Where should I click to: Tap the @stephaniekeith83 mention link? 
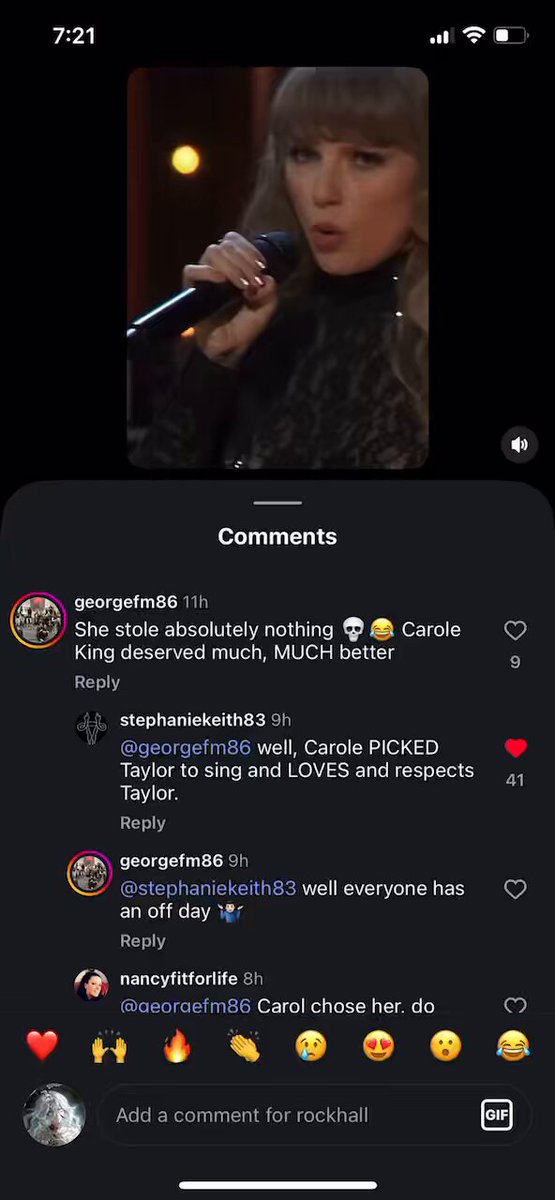(208, 888)
